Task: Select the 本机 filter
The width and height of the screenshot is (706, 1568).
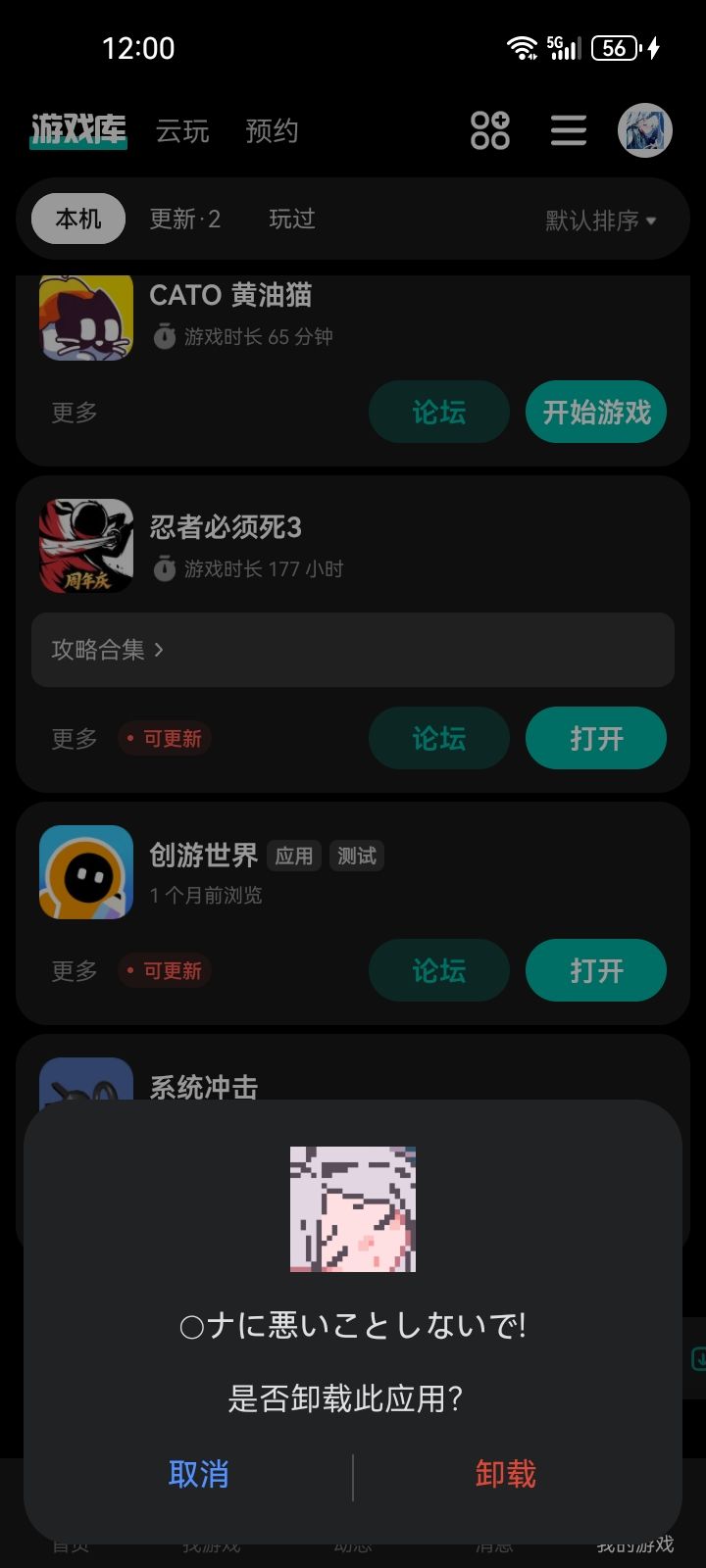Action: [78, 219]
